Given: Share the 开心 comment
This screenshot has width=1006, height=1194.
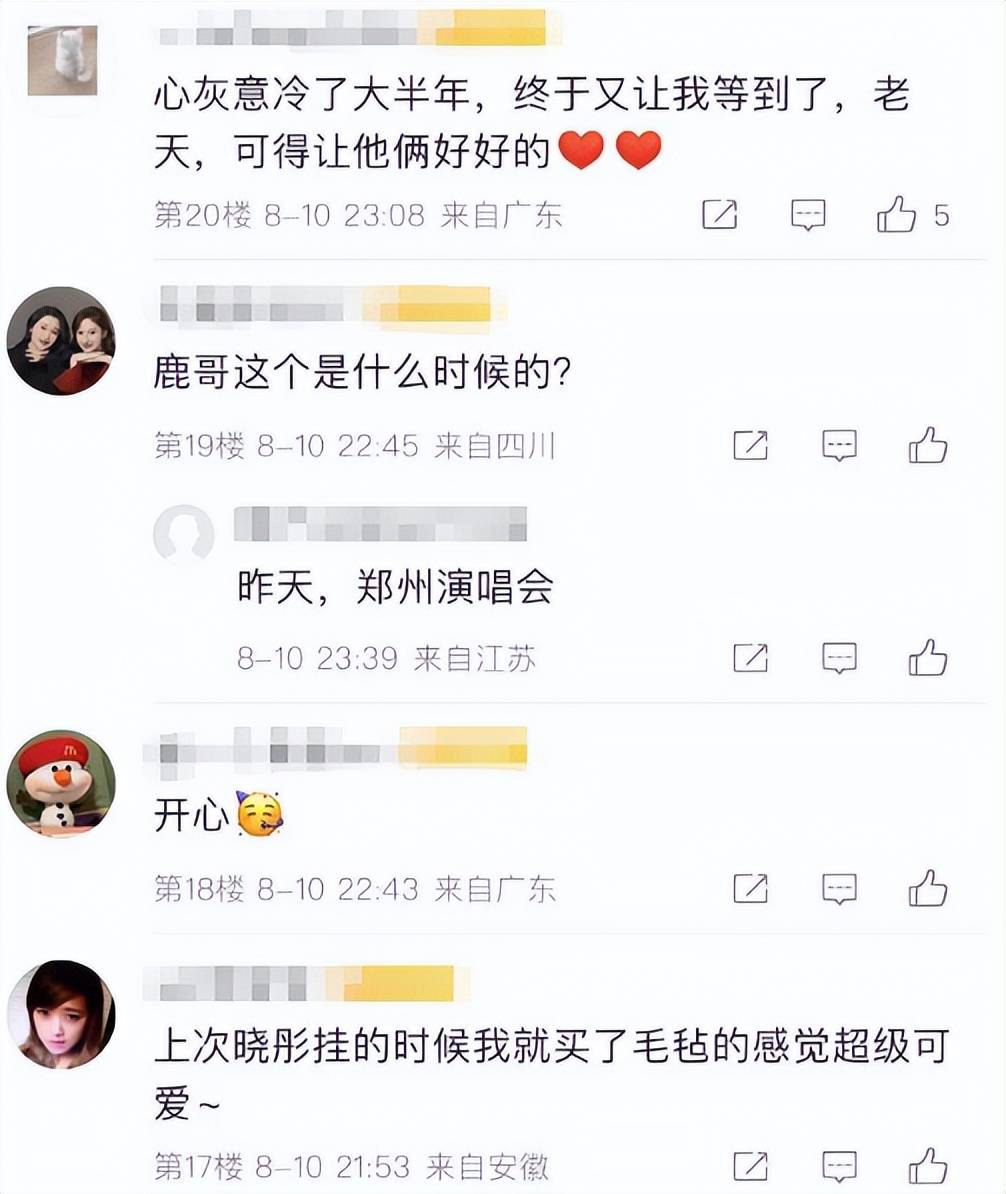Looking at the screenshot, I should (x=750, y=888).
